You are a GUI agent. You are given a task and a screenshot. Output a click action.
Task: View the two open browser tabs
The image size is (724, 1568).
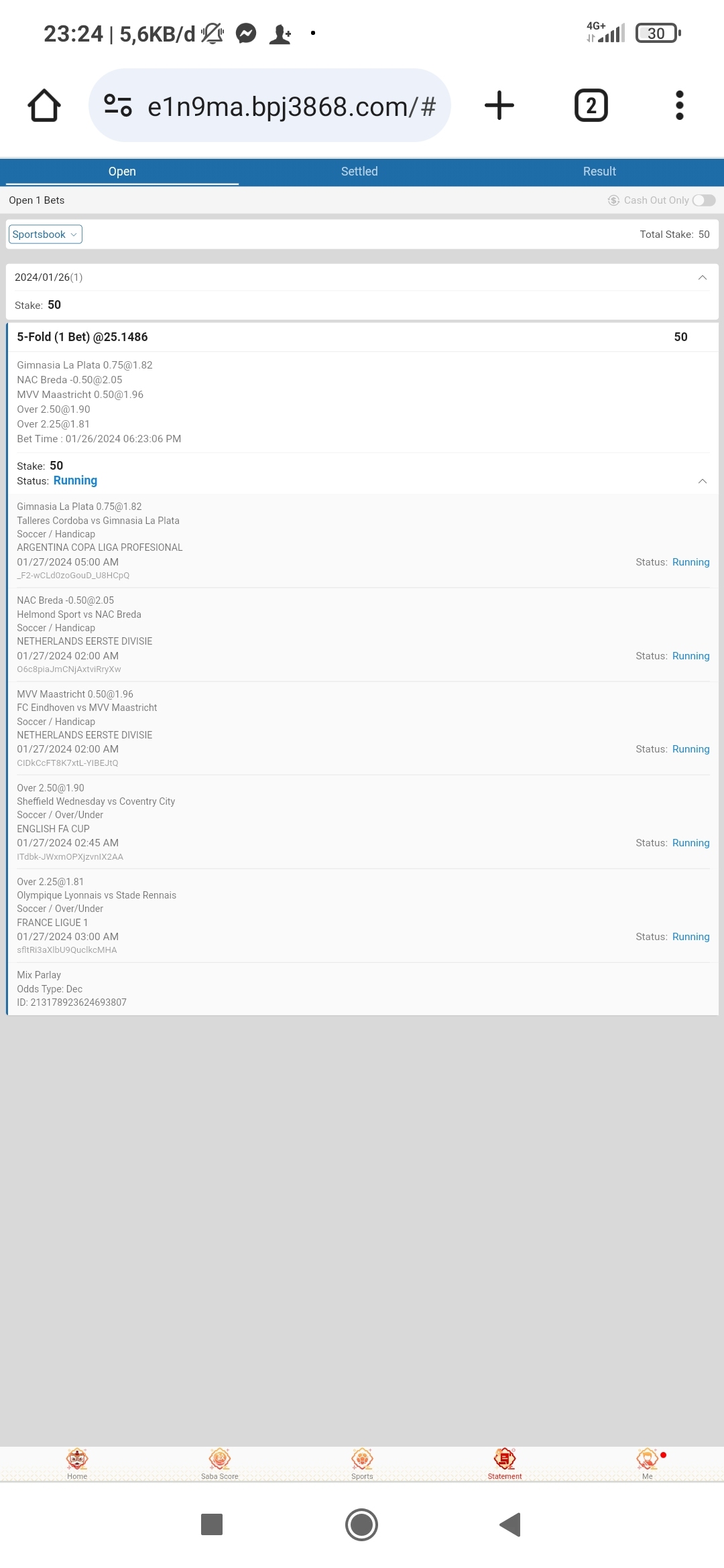591,106
